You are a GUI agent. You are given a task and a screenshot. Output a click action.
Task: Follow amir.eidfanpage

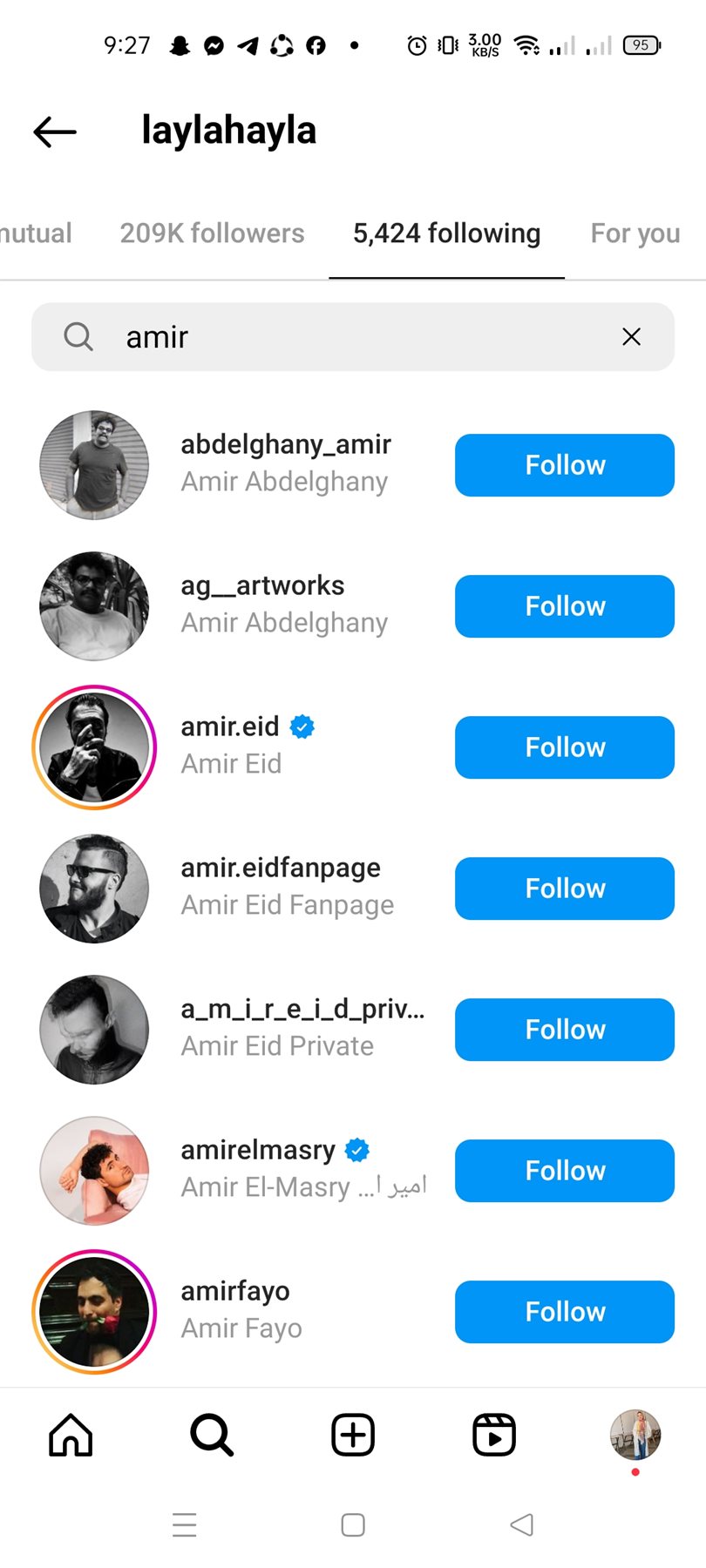pos(564,889)
